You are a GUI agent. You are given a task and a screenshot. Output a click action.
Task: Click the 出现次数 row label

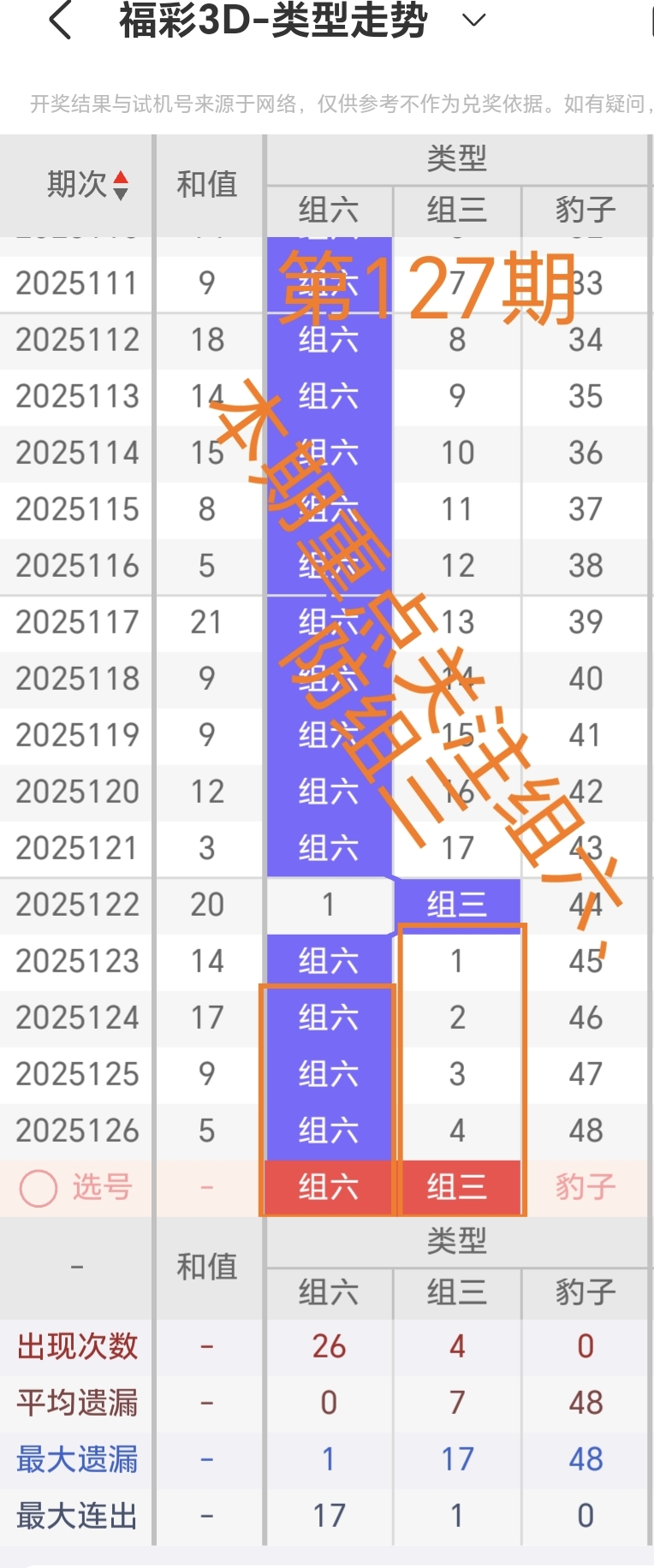point(75,1345)
